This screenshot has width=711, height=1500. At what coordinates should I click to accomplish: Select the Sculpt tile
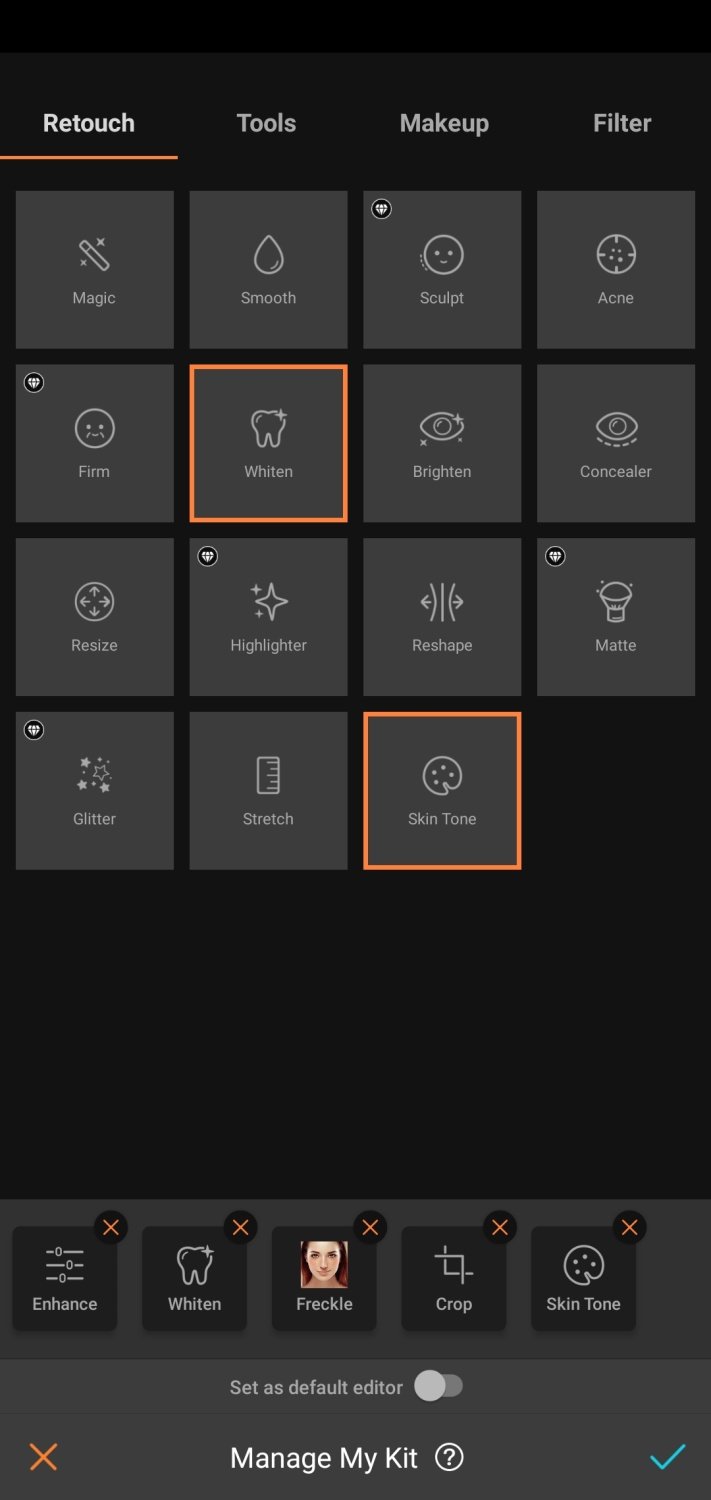tap(442, 270)
